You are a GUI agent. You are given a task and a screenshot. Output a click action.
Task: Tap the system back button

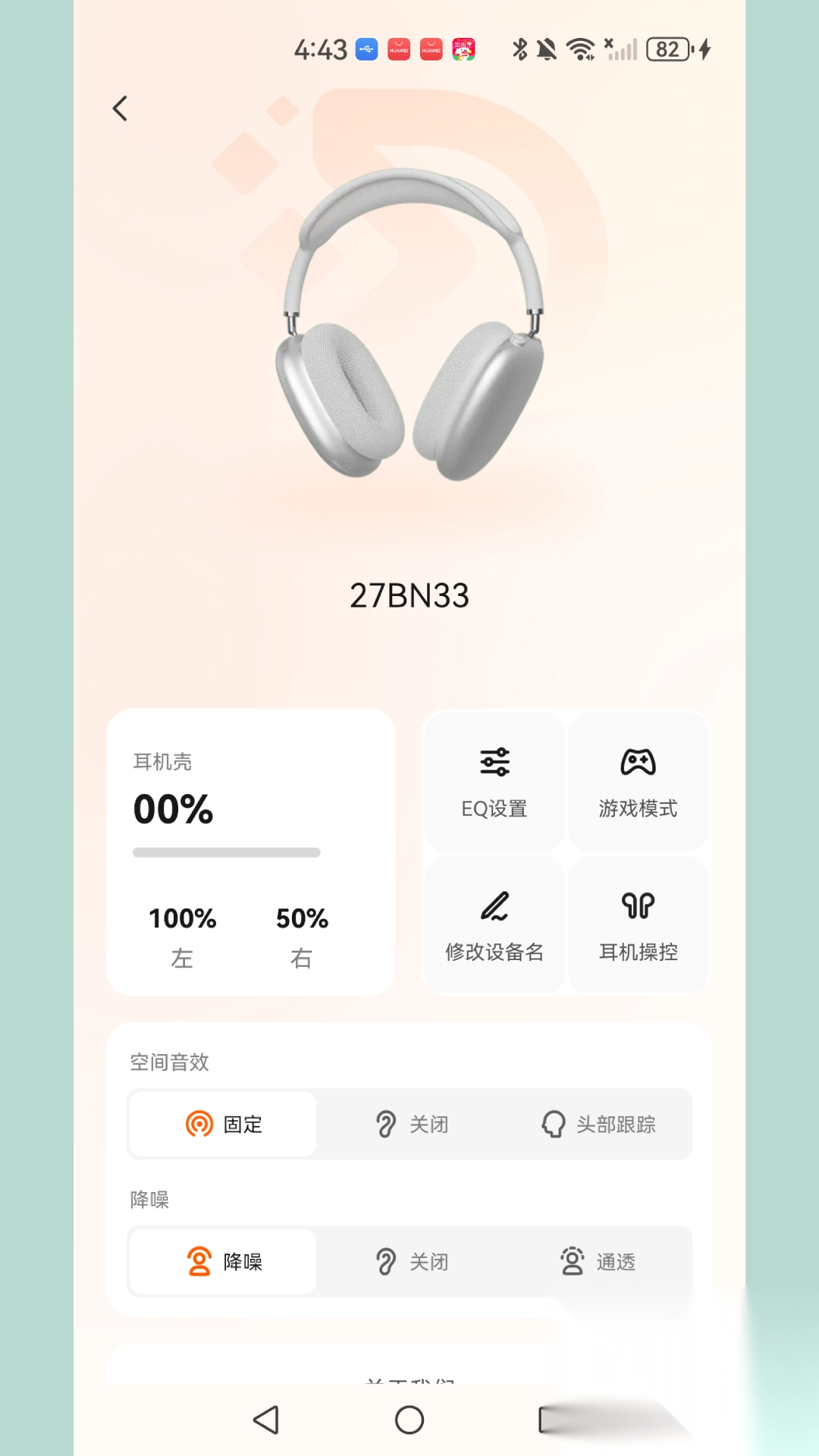point(266,1420)
